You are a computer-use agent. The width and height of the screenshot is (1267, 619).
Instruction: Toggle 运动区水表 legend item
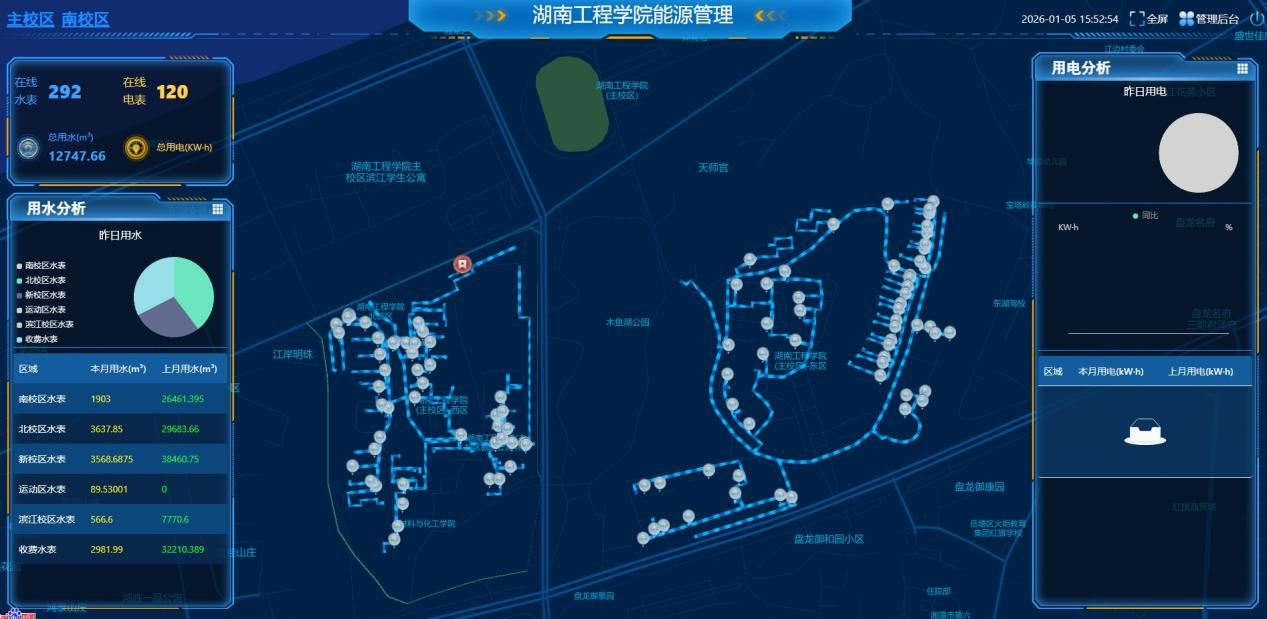(42, 310)
